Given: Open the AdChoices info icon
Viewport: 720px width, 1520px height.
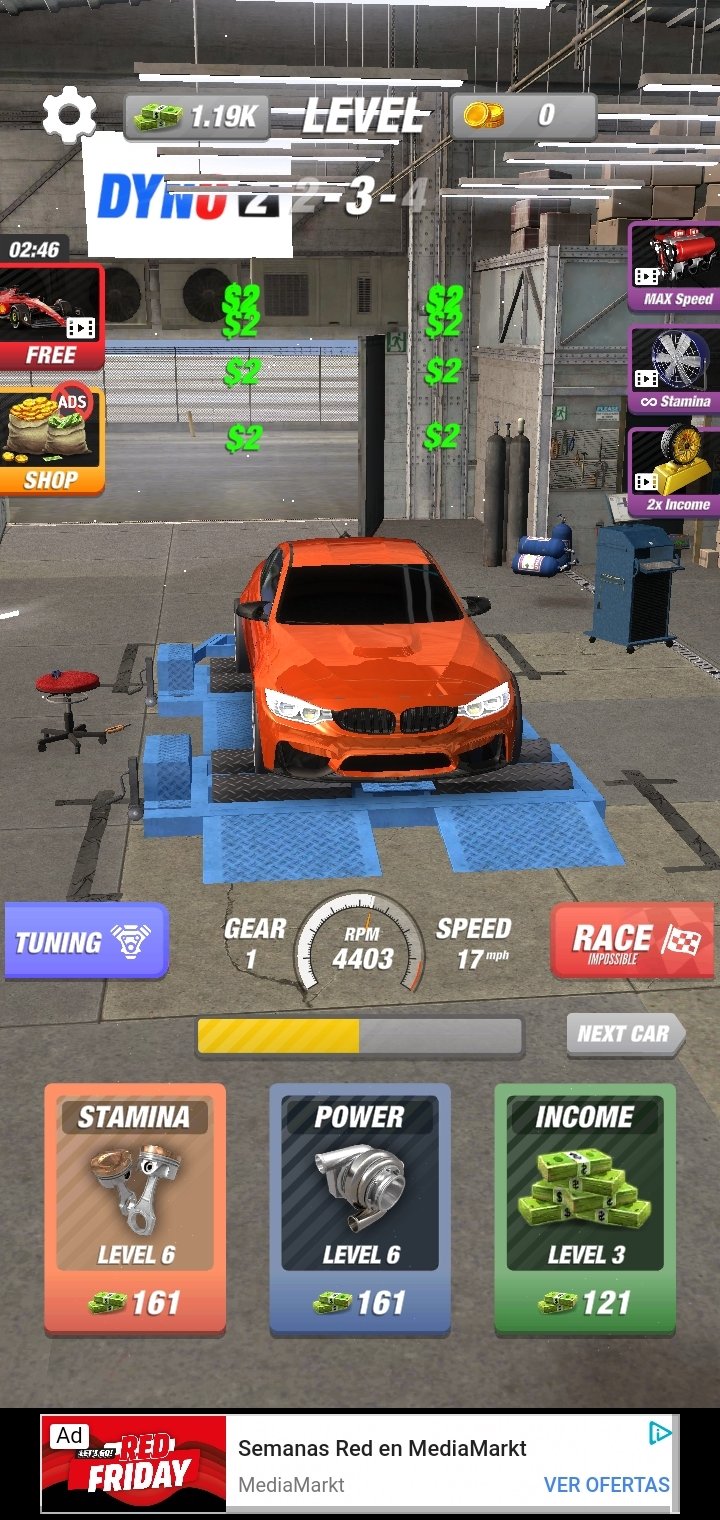Looking at the screenshot, I should [660, 1433].
